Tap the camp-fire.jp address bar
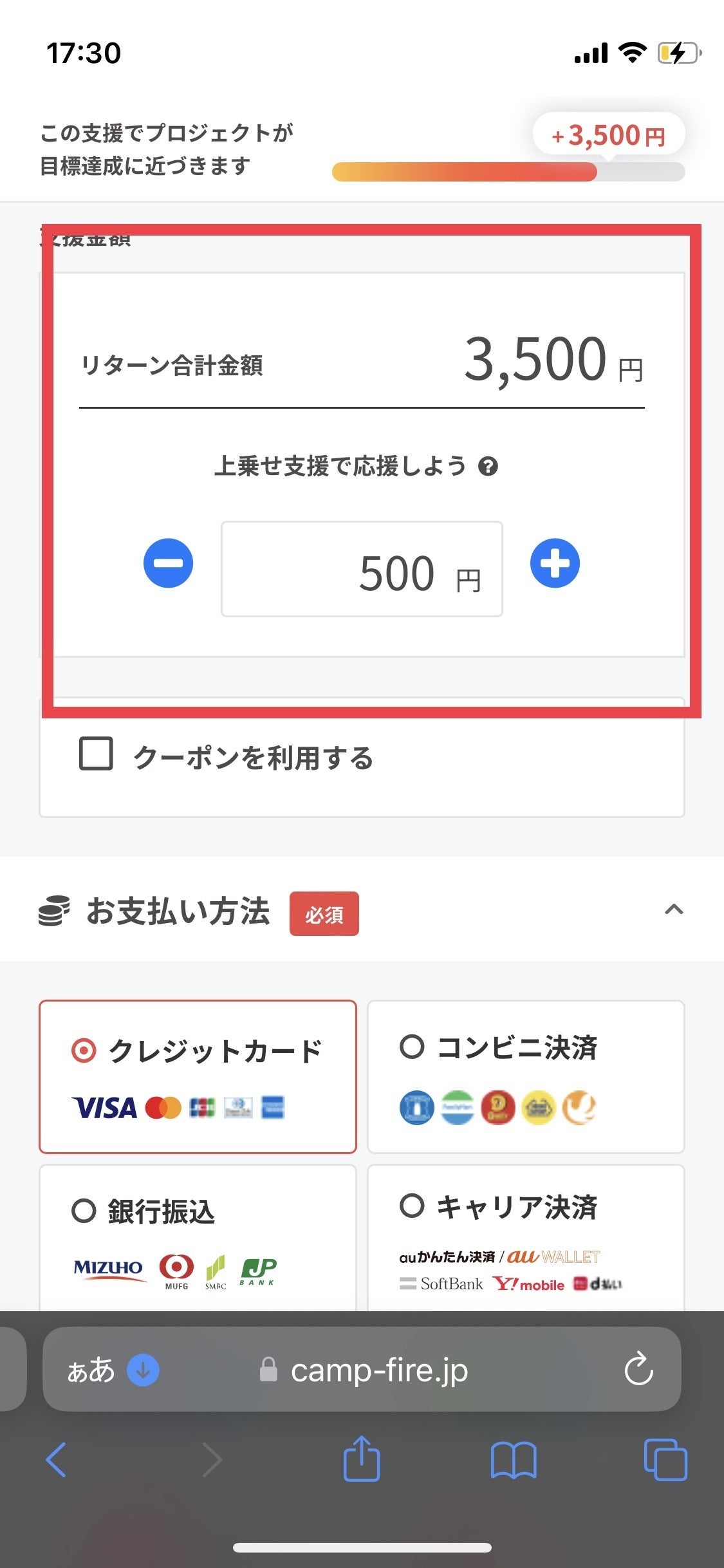The width and height of the screenshot is (724, 1568). [x=378, y=1370]
